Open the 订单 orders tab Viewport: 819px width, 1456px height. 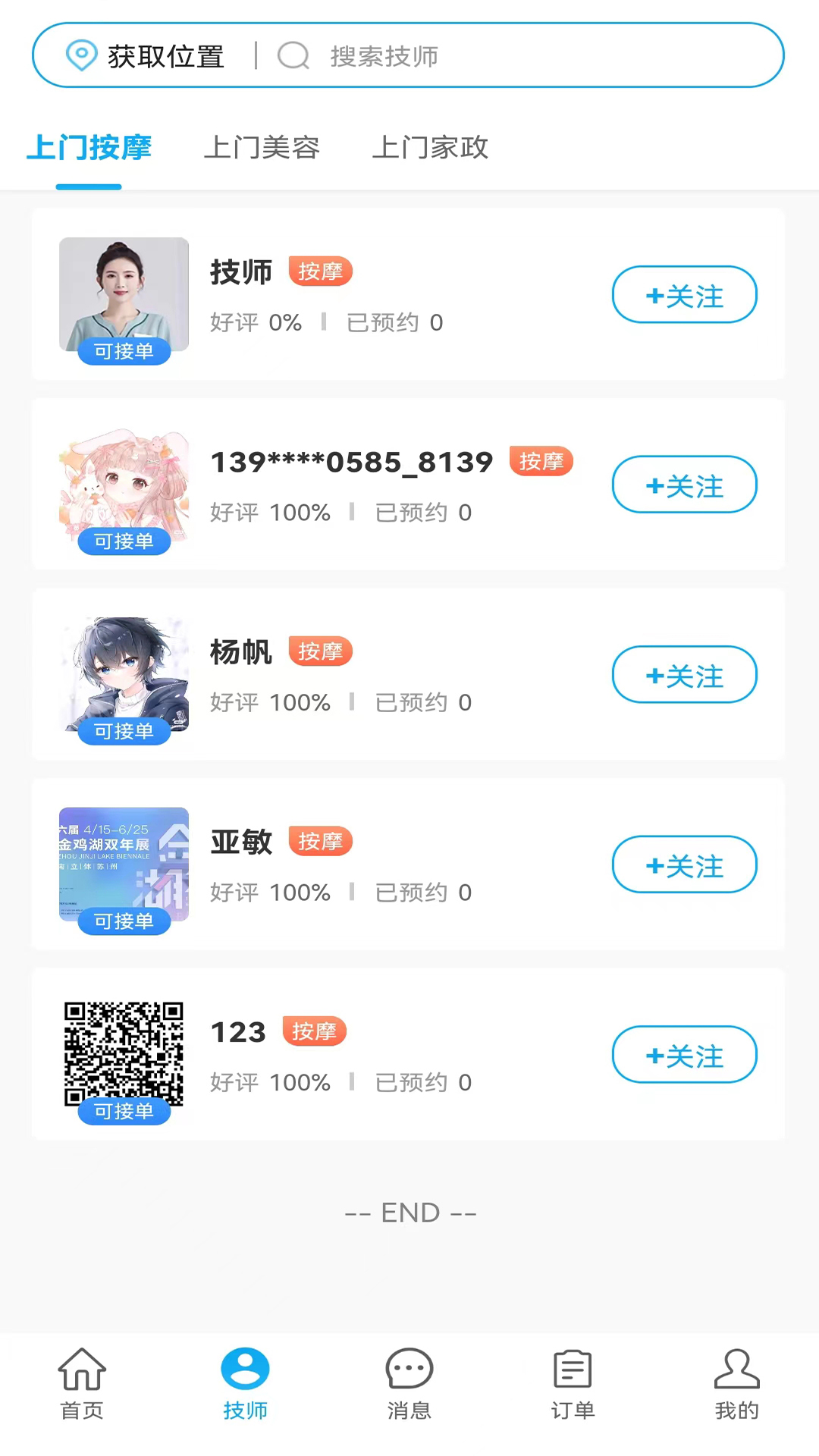(x=573, y=1384)
